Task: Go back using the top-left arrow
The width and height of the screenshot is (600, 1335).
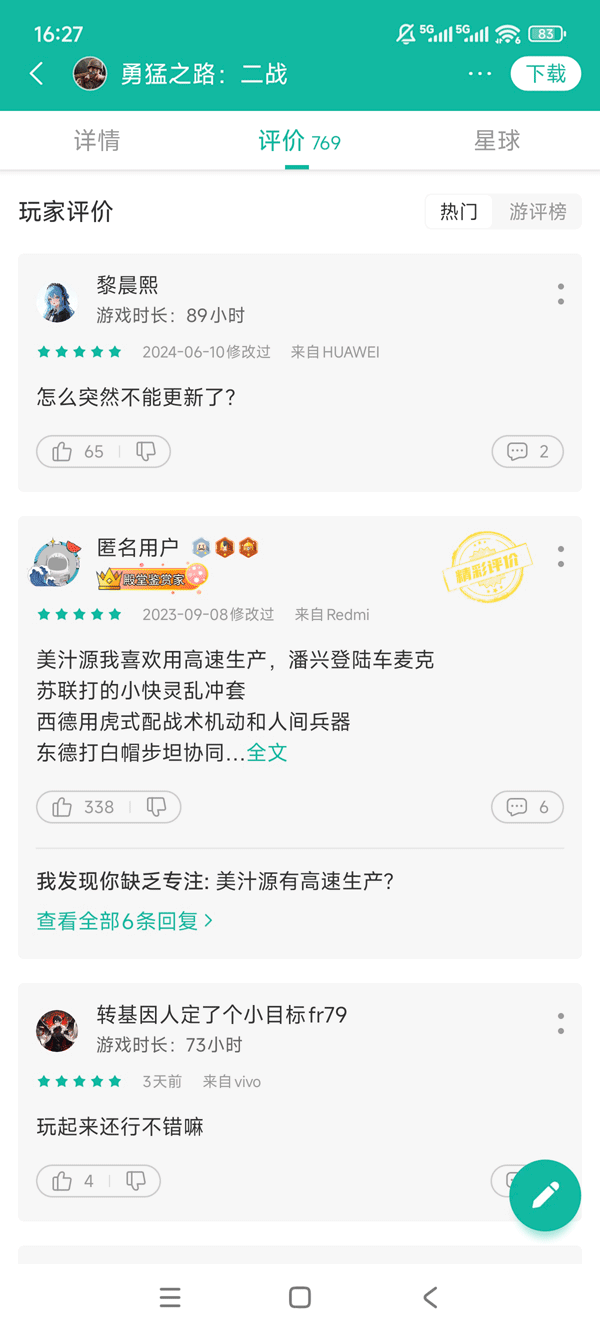Action: [x=37, y=74]
